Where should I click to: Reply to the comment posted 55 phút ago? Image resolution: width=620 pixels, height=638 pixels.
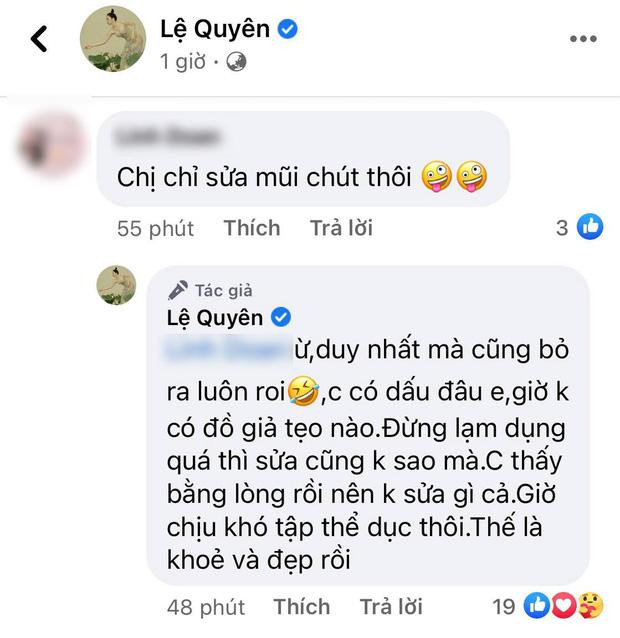pos(341,228)
